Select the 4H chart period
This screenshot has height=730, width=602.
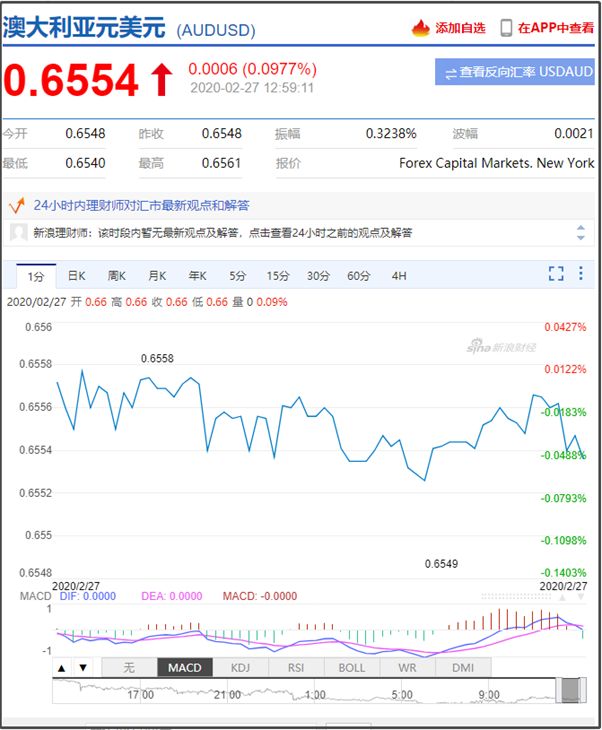tap(399, 275)
